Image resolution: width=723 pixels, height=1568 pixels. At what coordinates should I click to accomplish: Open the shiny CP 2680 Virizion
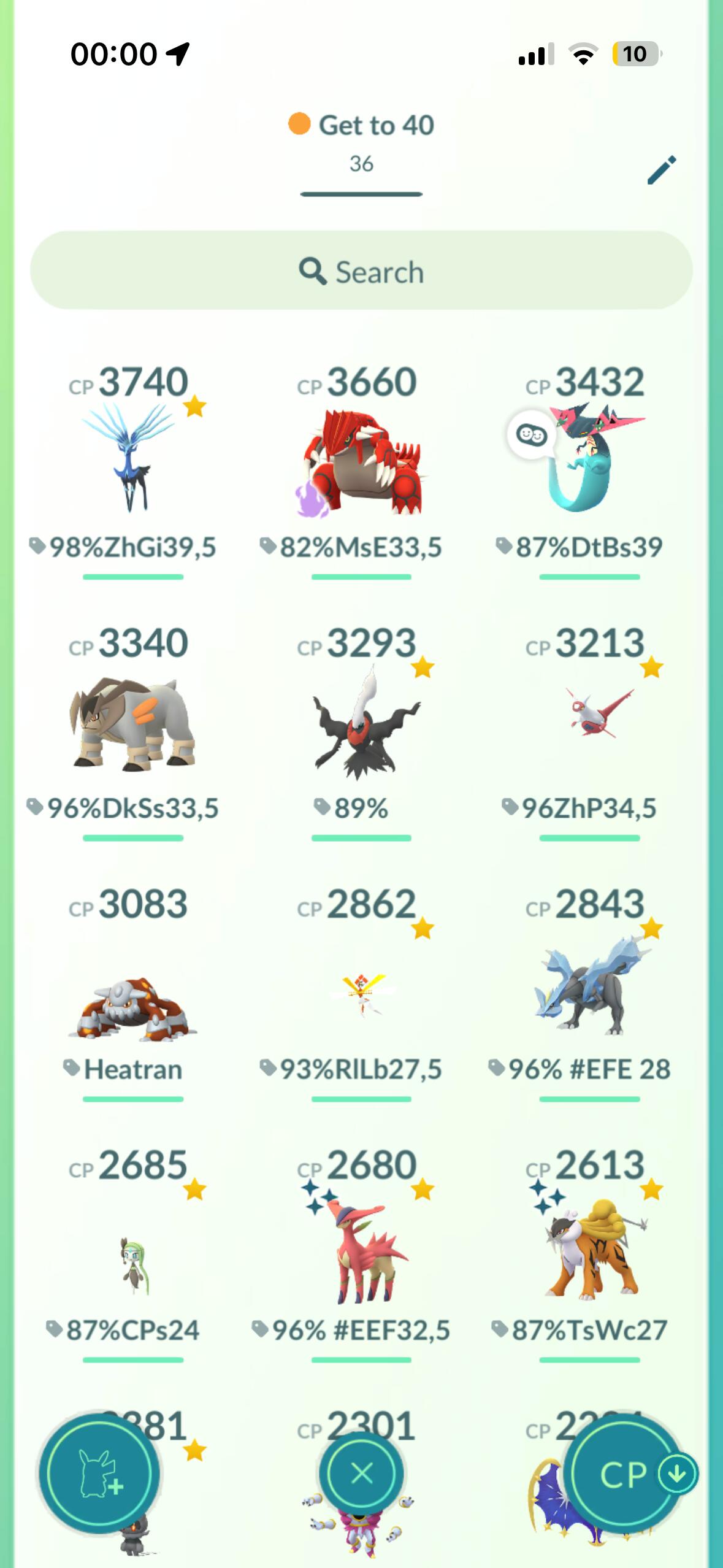click(362, 1251)
